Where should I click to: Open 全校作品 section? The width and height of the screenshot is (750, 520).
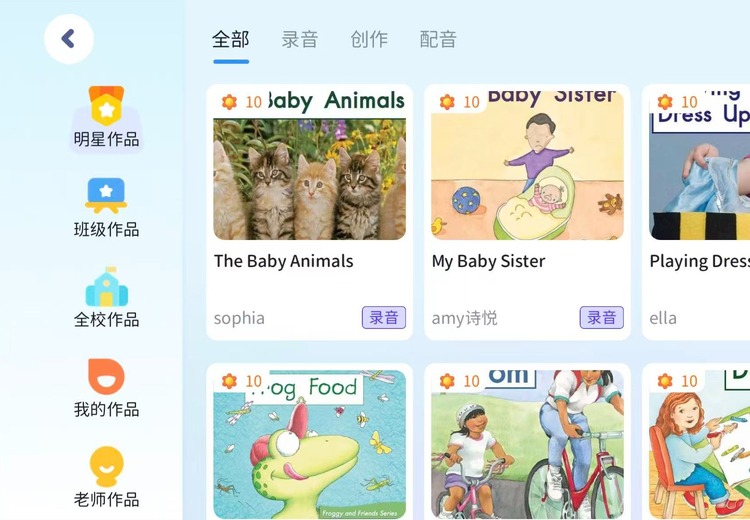tap(106, 298)
